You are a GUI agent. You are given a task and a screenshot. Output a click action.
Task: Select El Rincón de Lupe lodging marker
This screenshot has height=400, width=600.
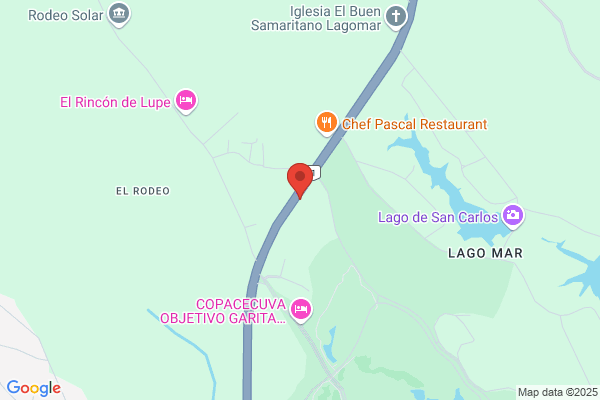[x=186, y=100]
